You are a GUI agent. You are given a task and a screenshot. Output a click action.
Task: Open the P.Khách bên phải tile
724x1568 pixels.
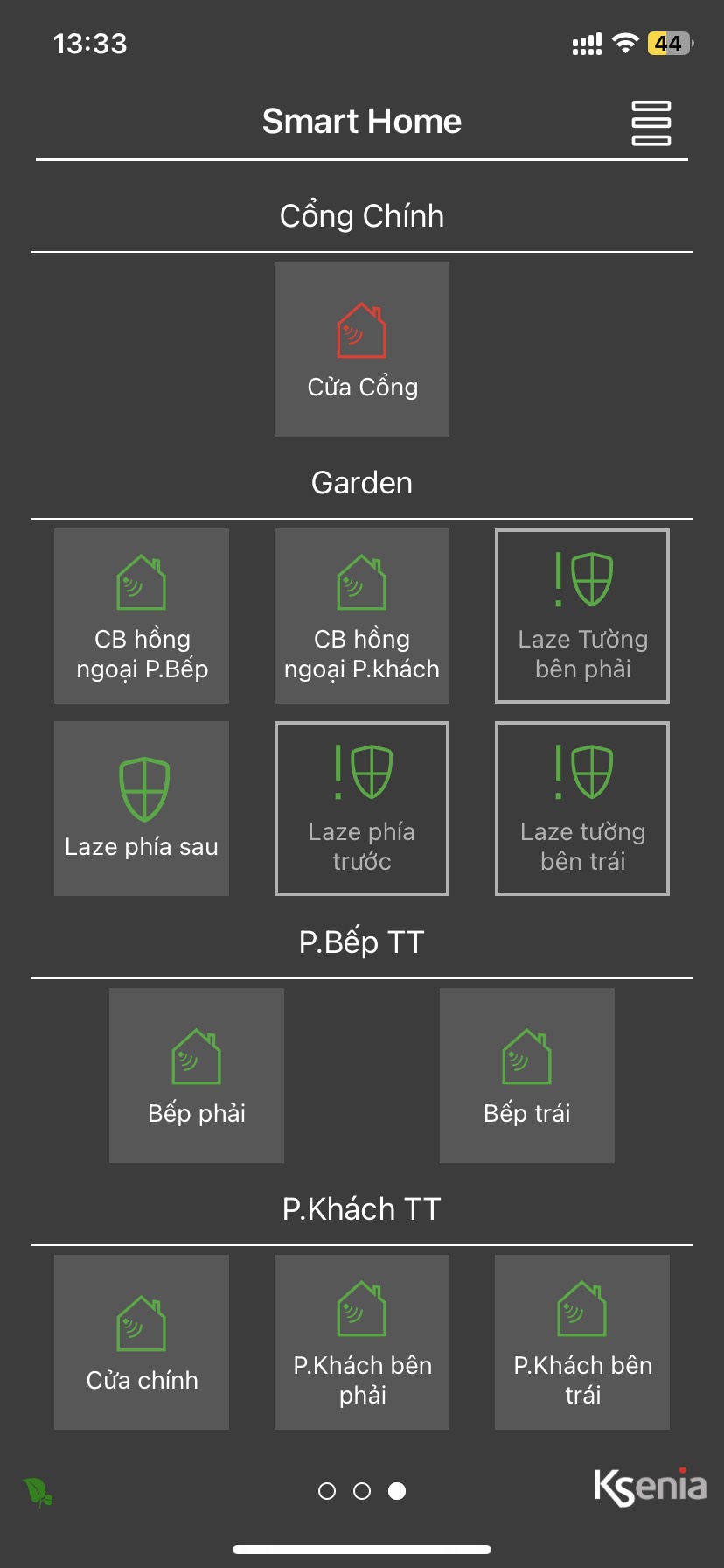[x=362, y=1342]
